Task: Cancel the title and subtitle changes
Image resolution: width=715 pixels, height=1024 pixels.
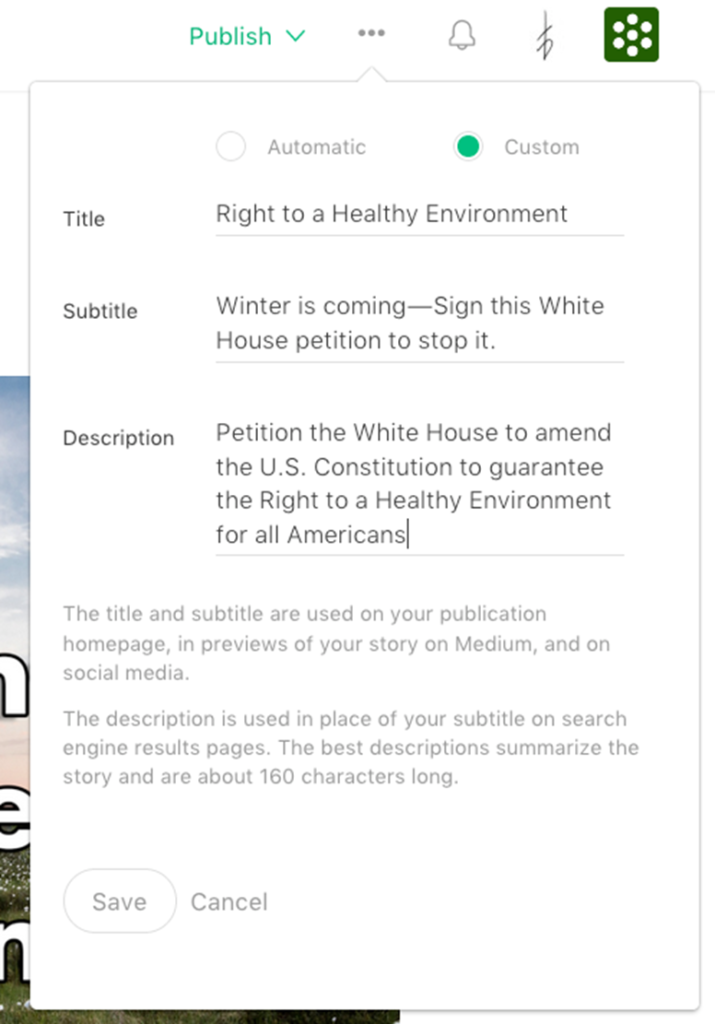Action: 229,902
